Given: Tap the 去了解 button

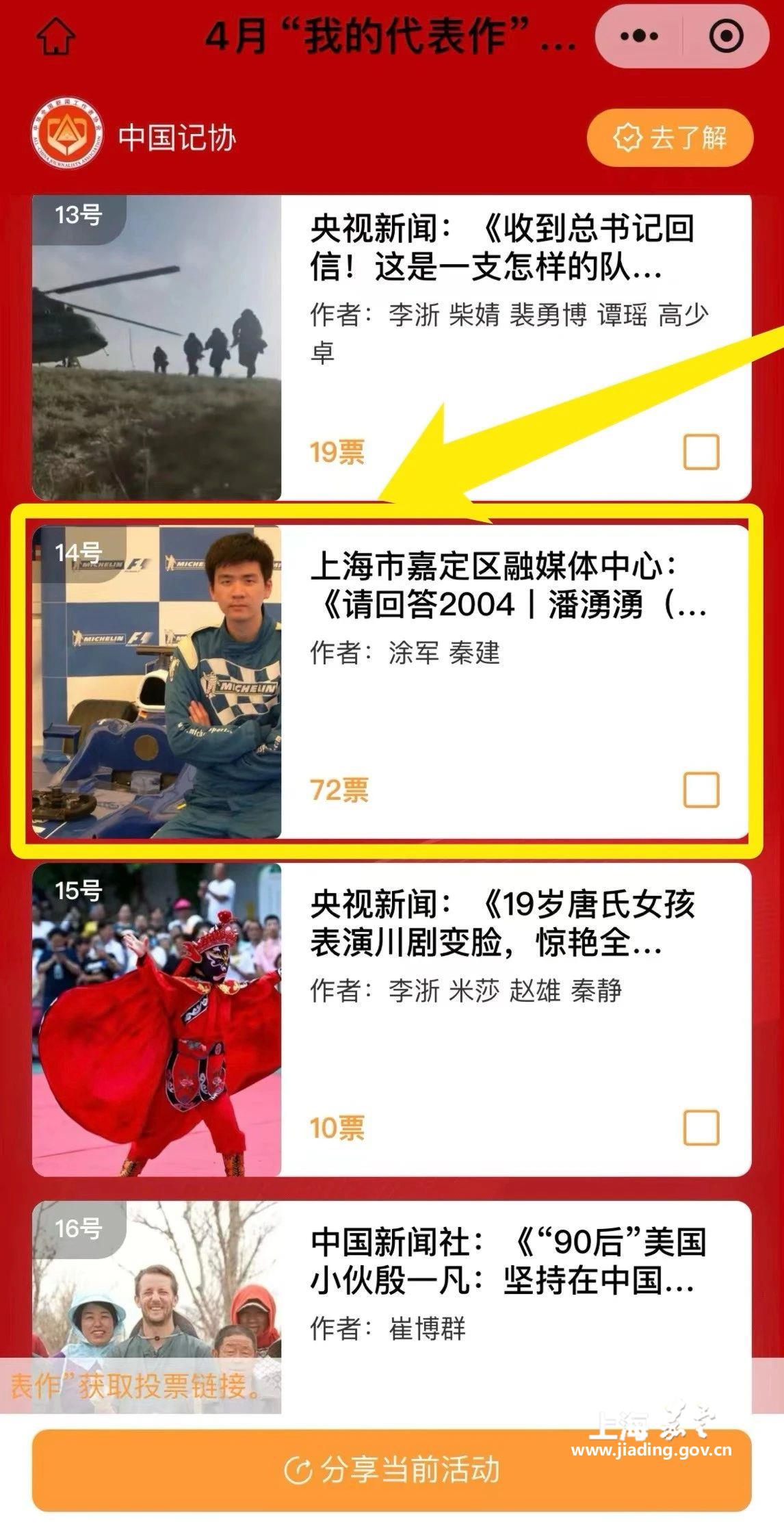Looking at the screenshot, I should (x=670, y=138).
